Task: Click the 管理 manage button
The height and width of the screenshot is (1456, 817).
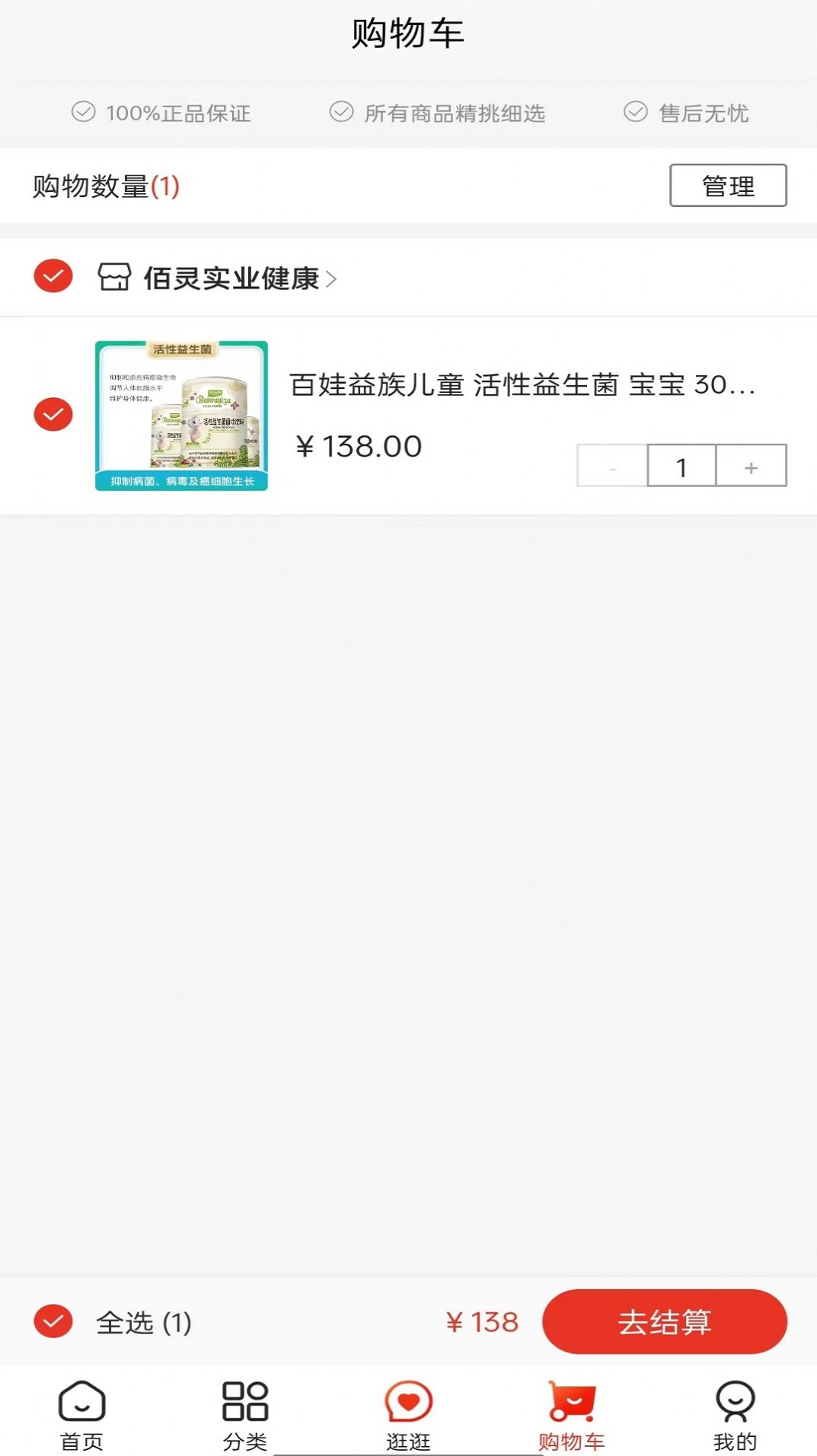Action: tap(728, 184)
